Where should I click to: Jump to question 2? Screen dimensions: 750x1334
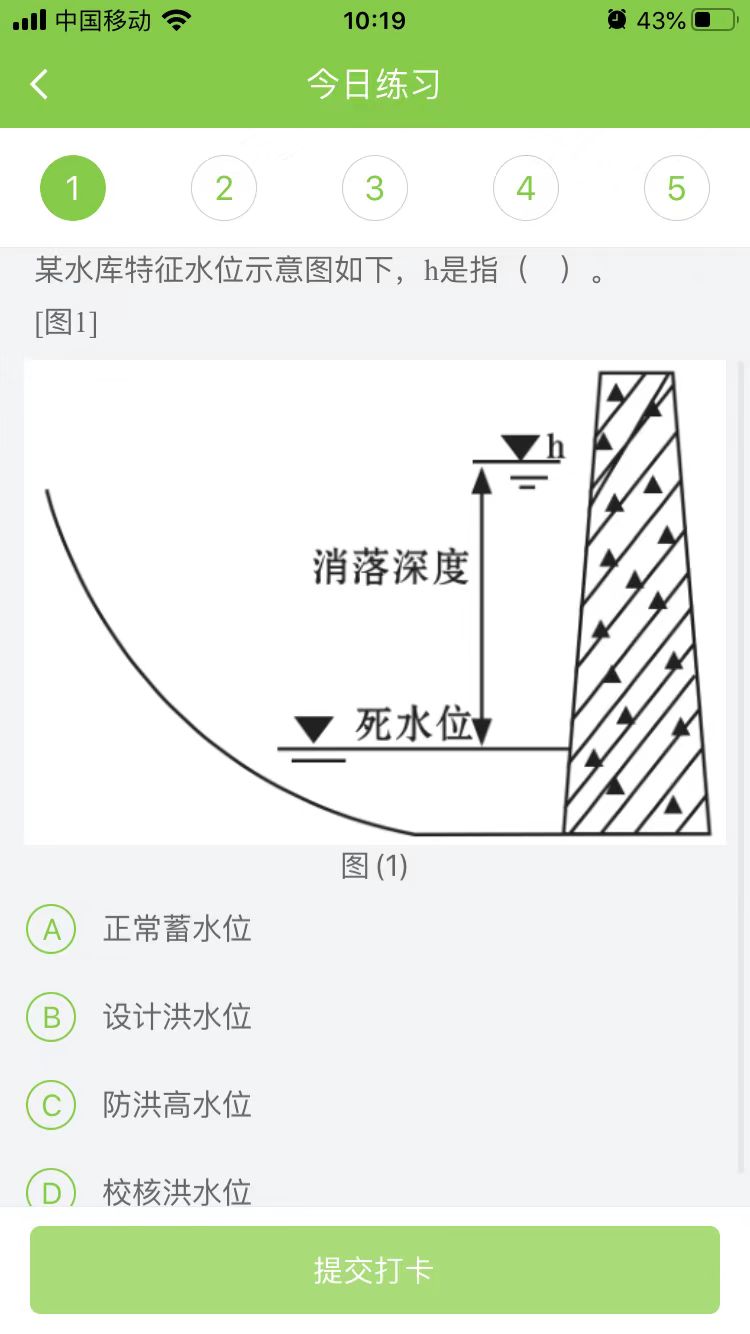[x=224, y=188]
